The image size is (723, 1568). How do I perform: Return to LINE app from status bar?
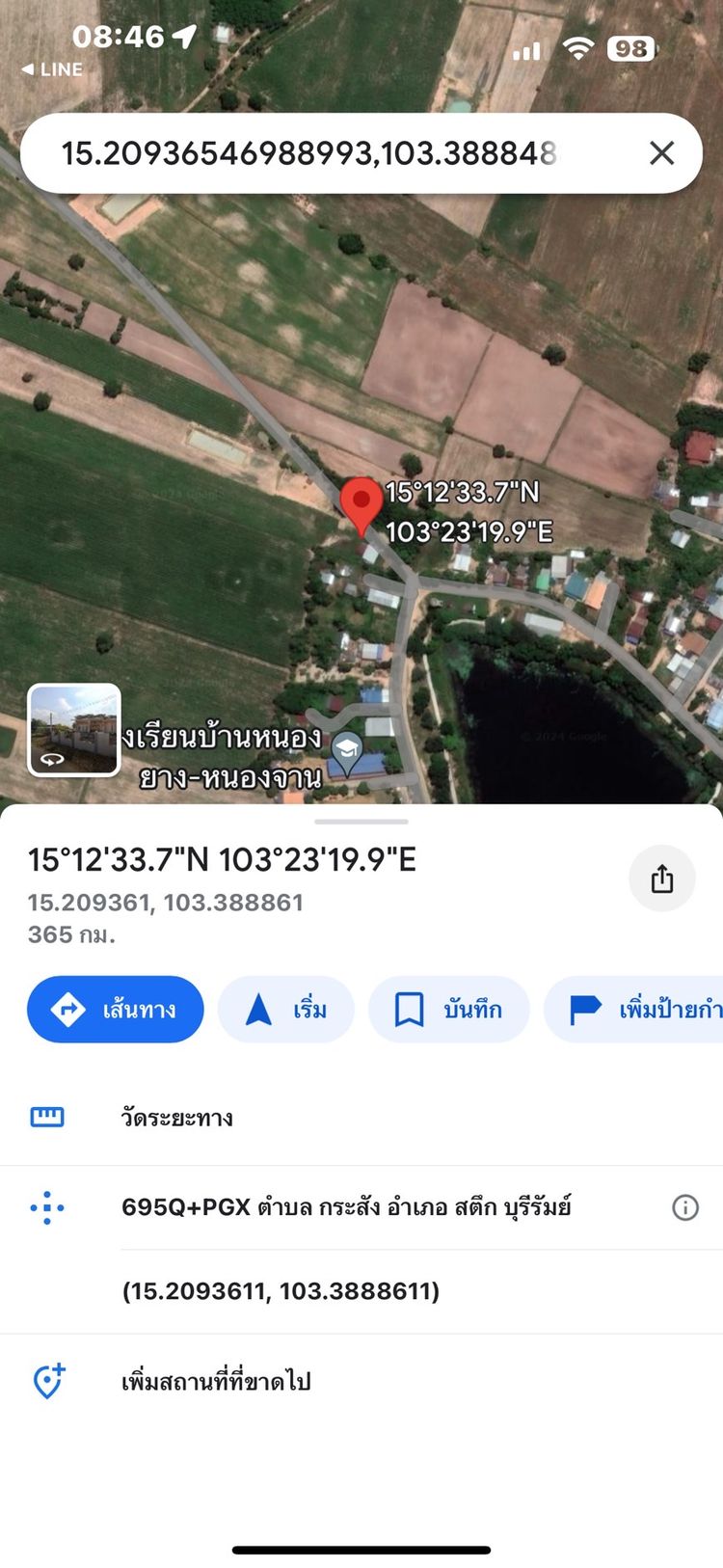pos(53,69)
